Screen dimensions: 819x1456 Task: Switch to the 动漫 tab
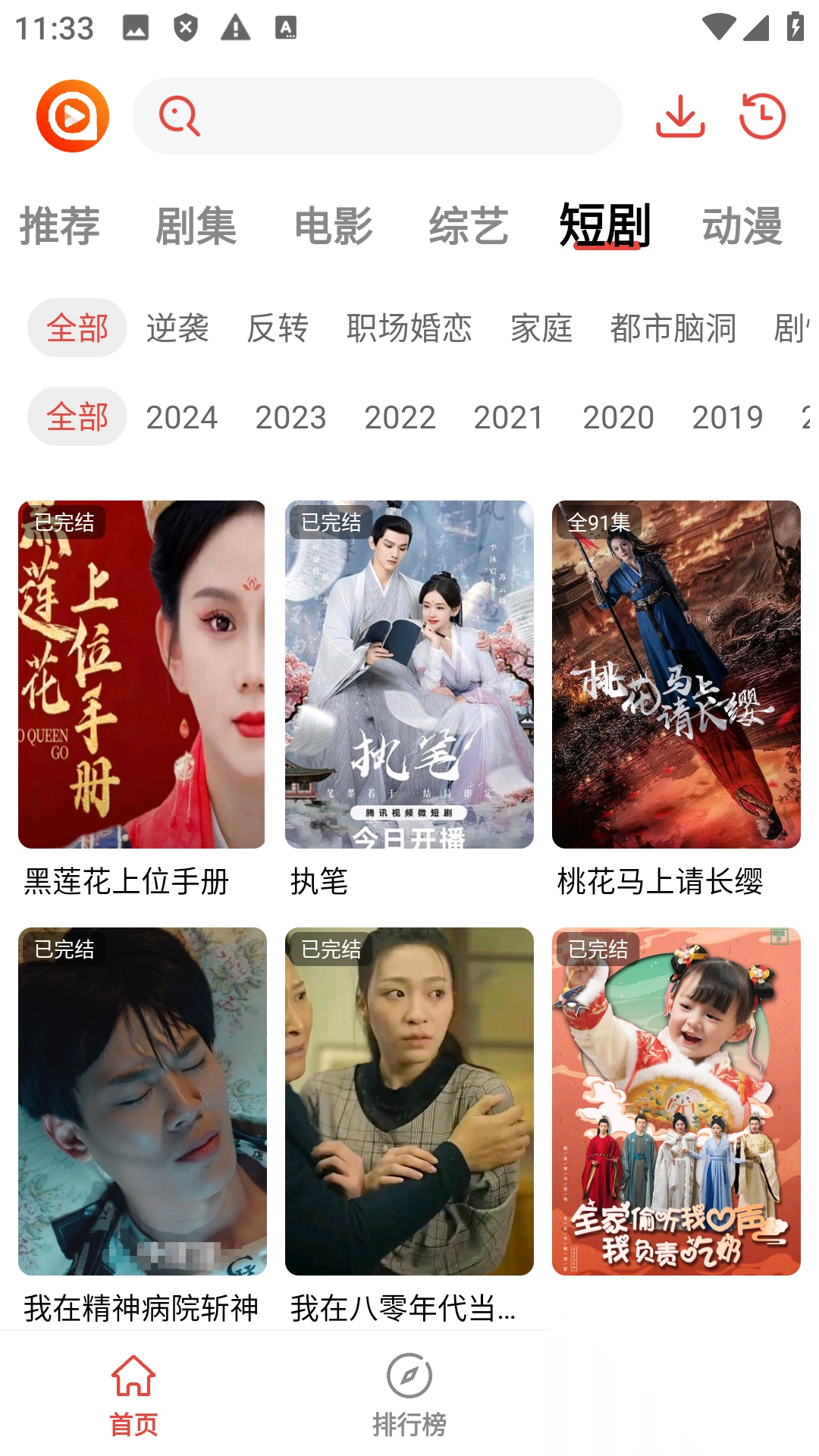[742, 226]
